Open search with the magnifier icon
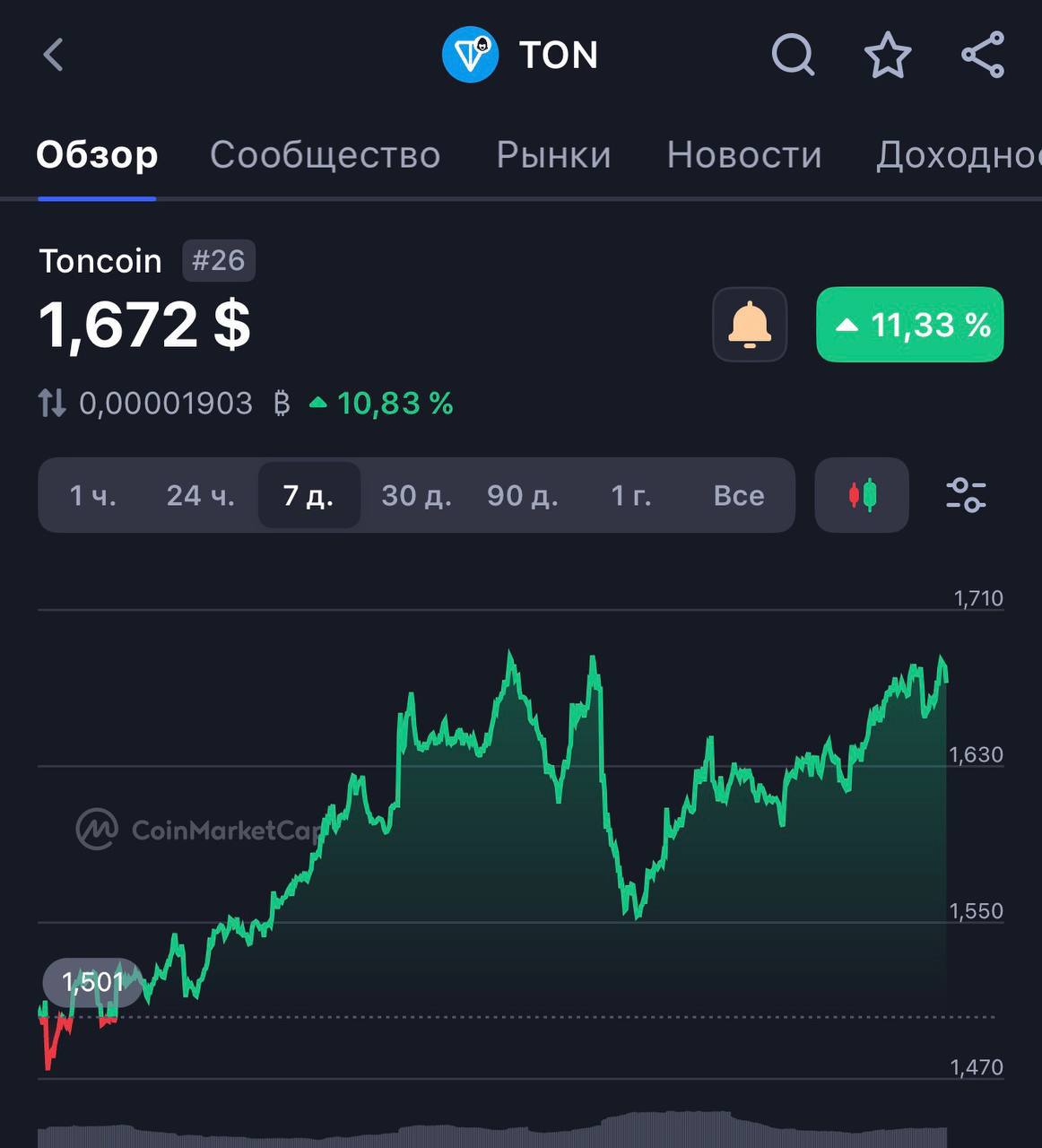The width and height of the screenshot is (1042, 1148). pos(793,55)
